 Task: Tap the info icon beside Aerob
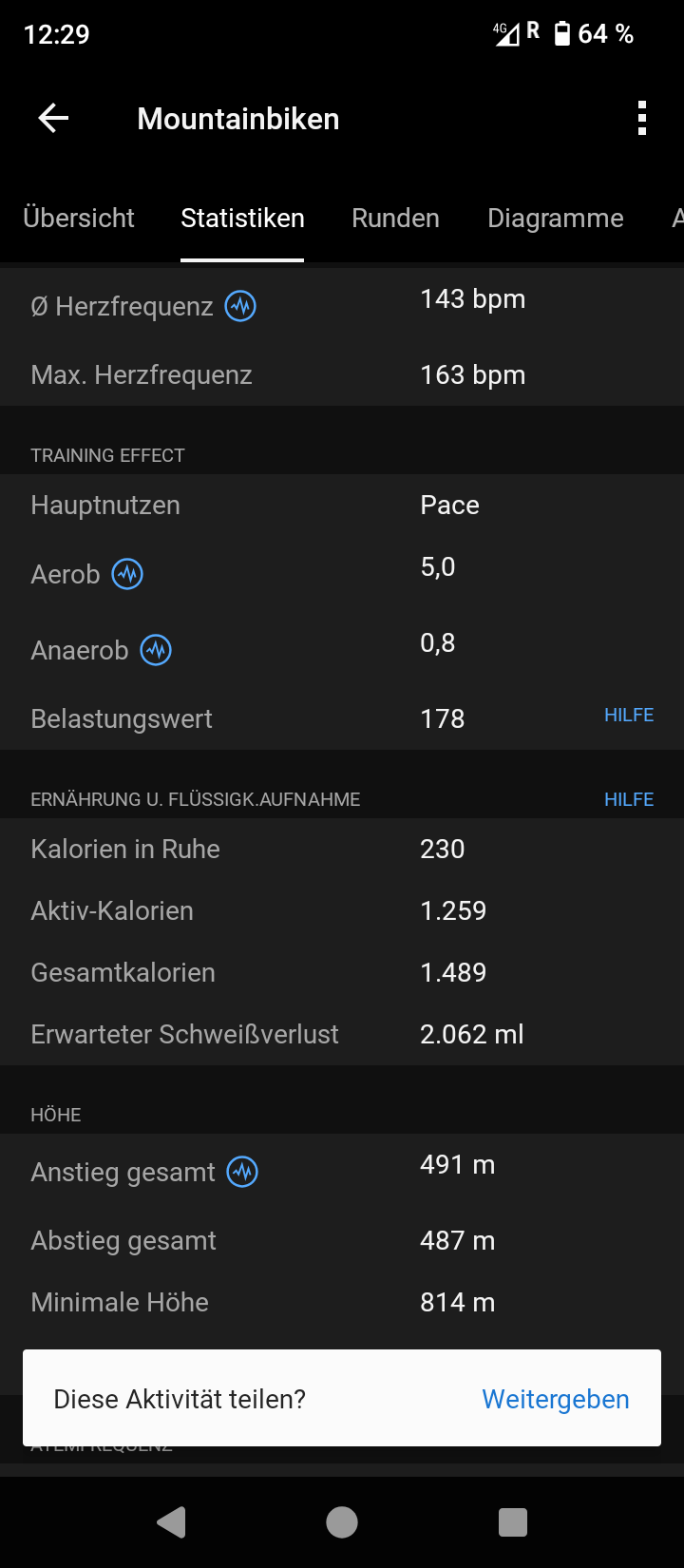point(127,574)
